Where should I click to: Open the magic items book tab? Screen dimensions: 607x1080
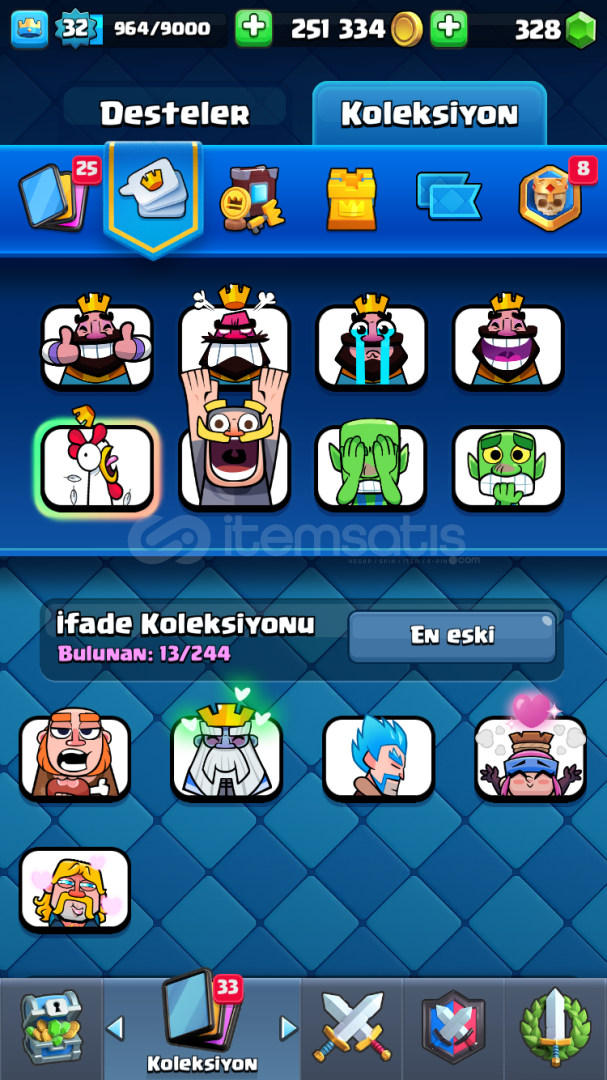click(x=251, y=198)
